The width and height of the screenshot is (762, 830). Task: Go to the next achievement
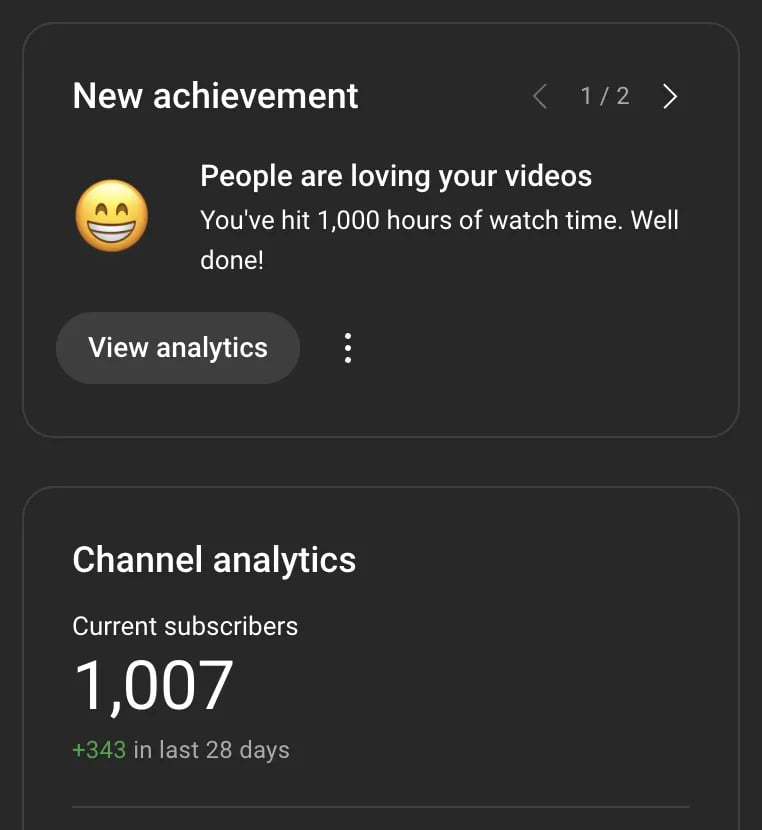[x=670, y=96]
